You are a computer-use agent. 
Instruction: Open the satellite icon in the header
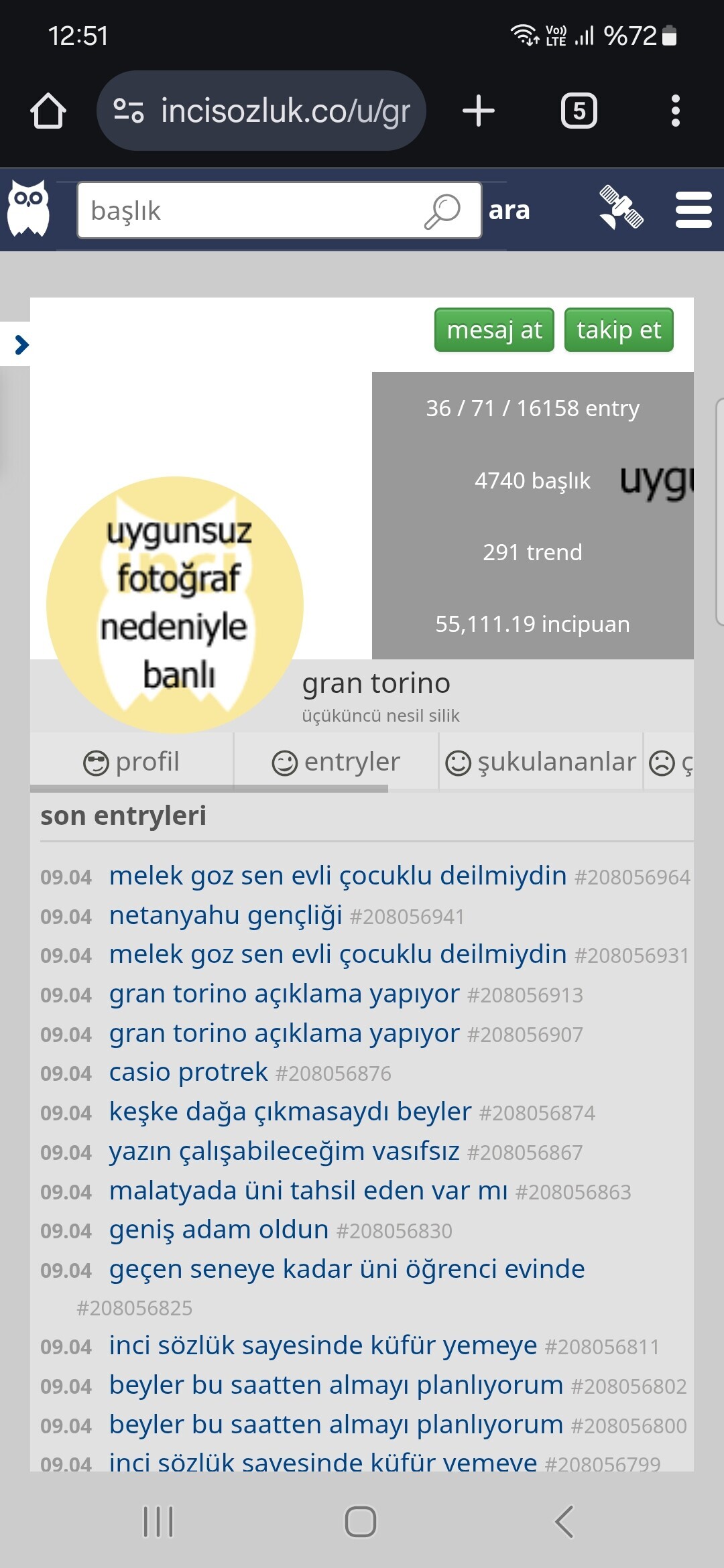coord(621,208)
